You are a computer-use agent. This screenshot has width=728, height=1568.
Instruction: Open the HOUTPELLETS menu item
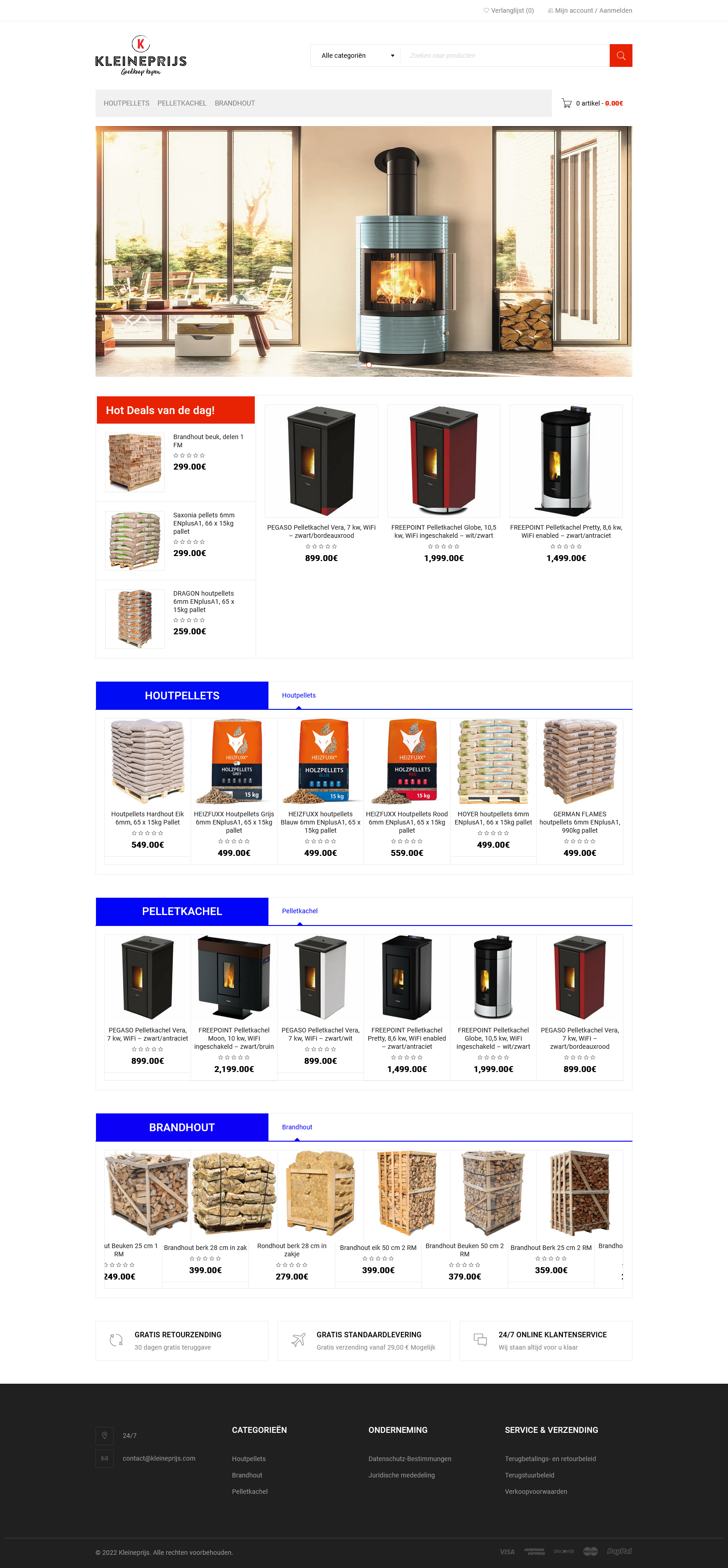[126, 103]
